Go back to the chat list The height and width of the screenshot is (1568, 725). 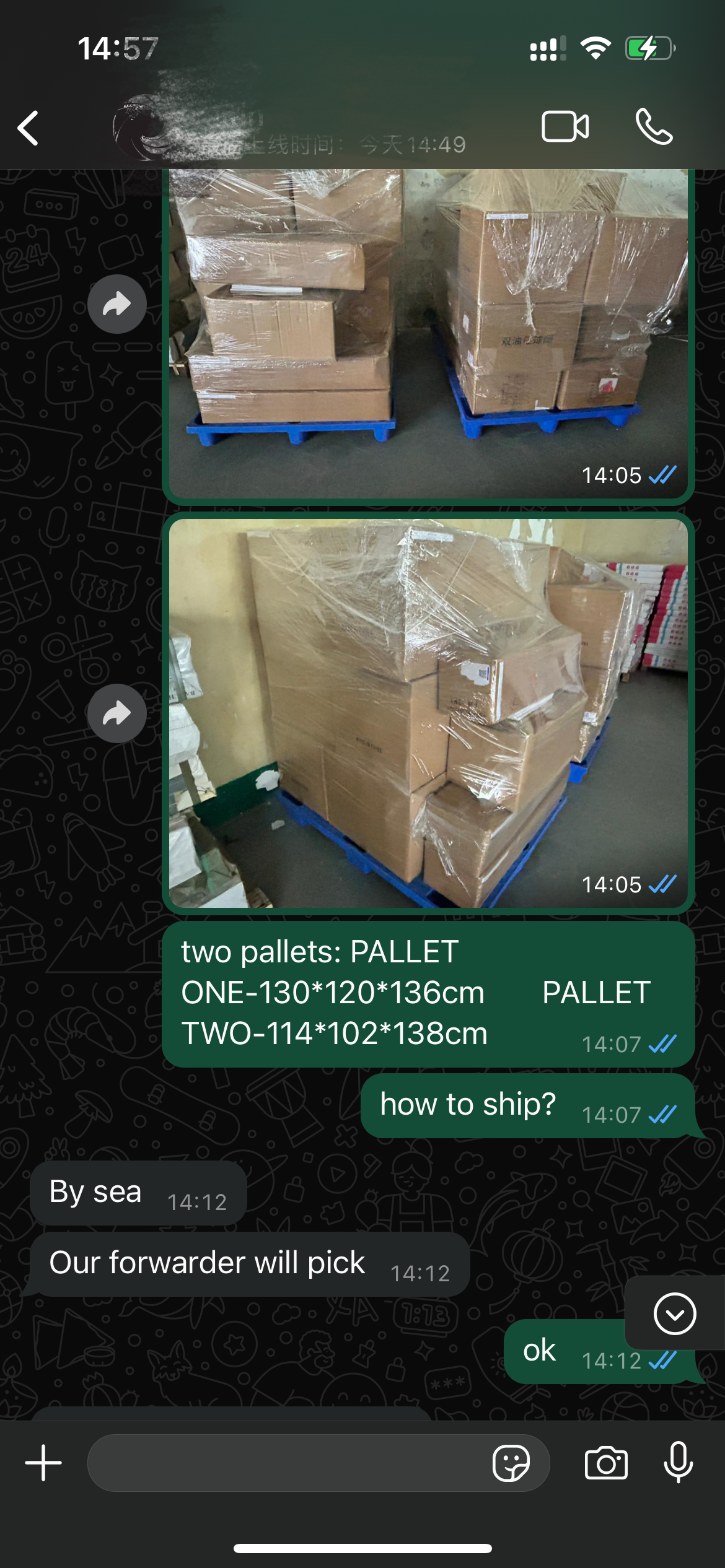(x=29, y=128)
